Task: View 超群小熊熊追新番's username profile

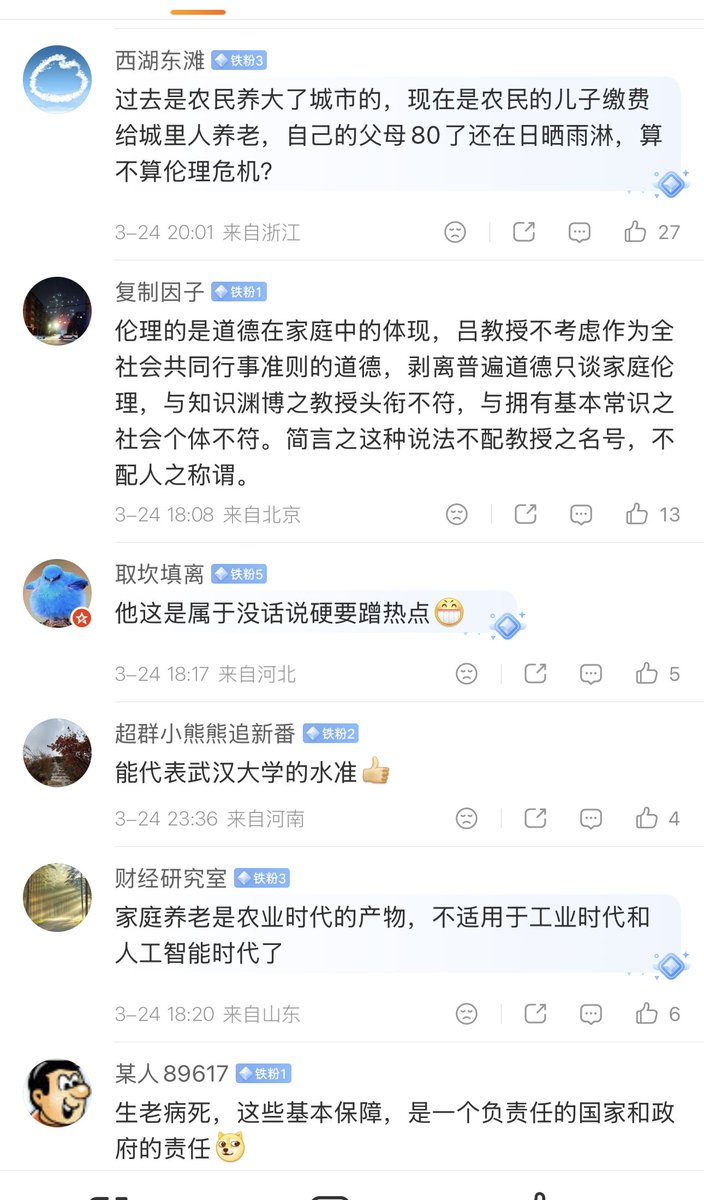Action: click(x=205, y=733)
